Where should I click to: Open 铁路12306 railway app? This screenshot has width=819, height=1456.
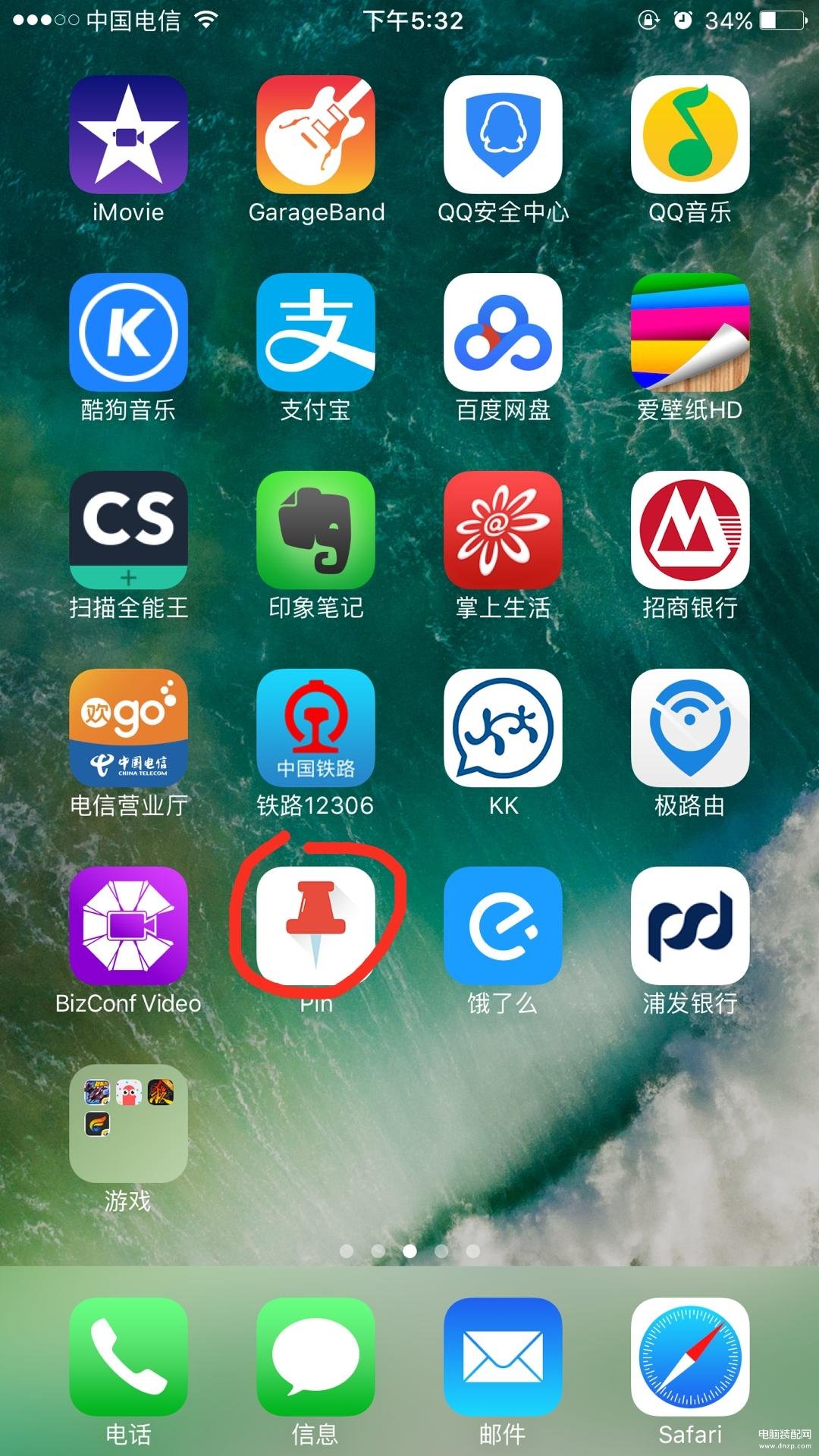[x=315, y=729]
